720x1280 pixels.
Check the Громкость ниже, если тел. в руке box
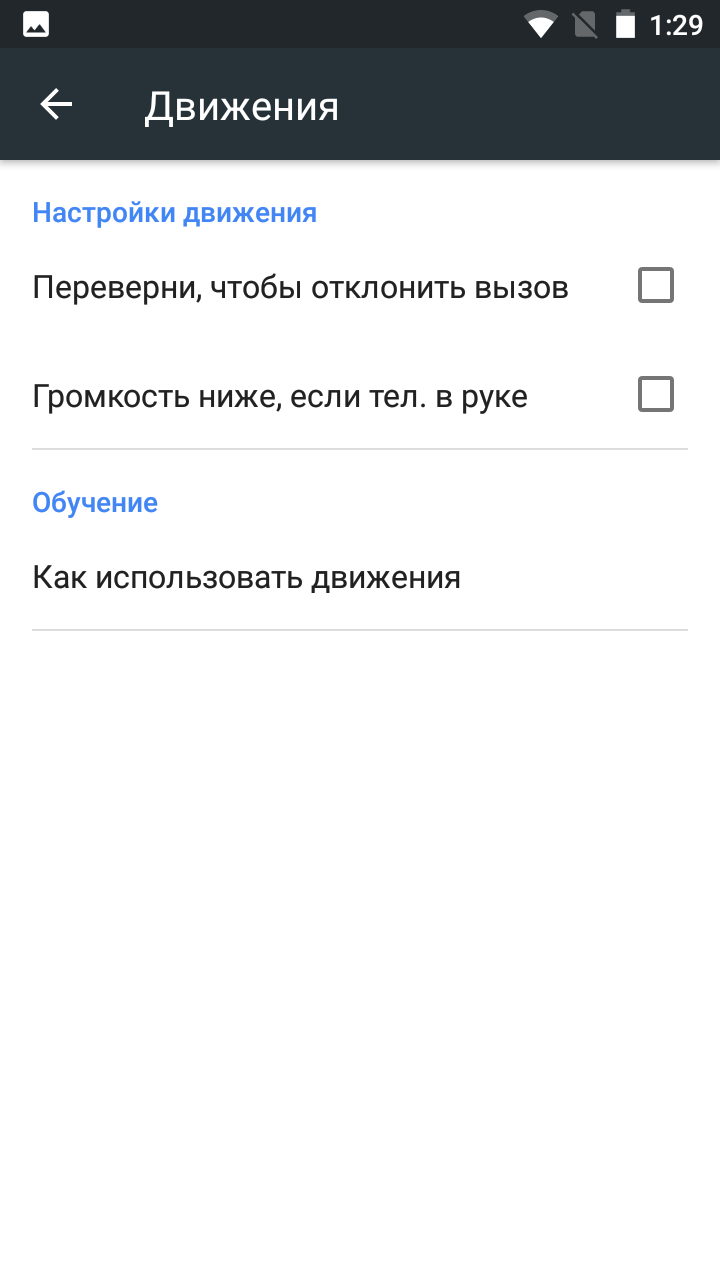click(656, 395)
